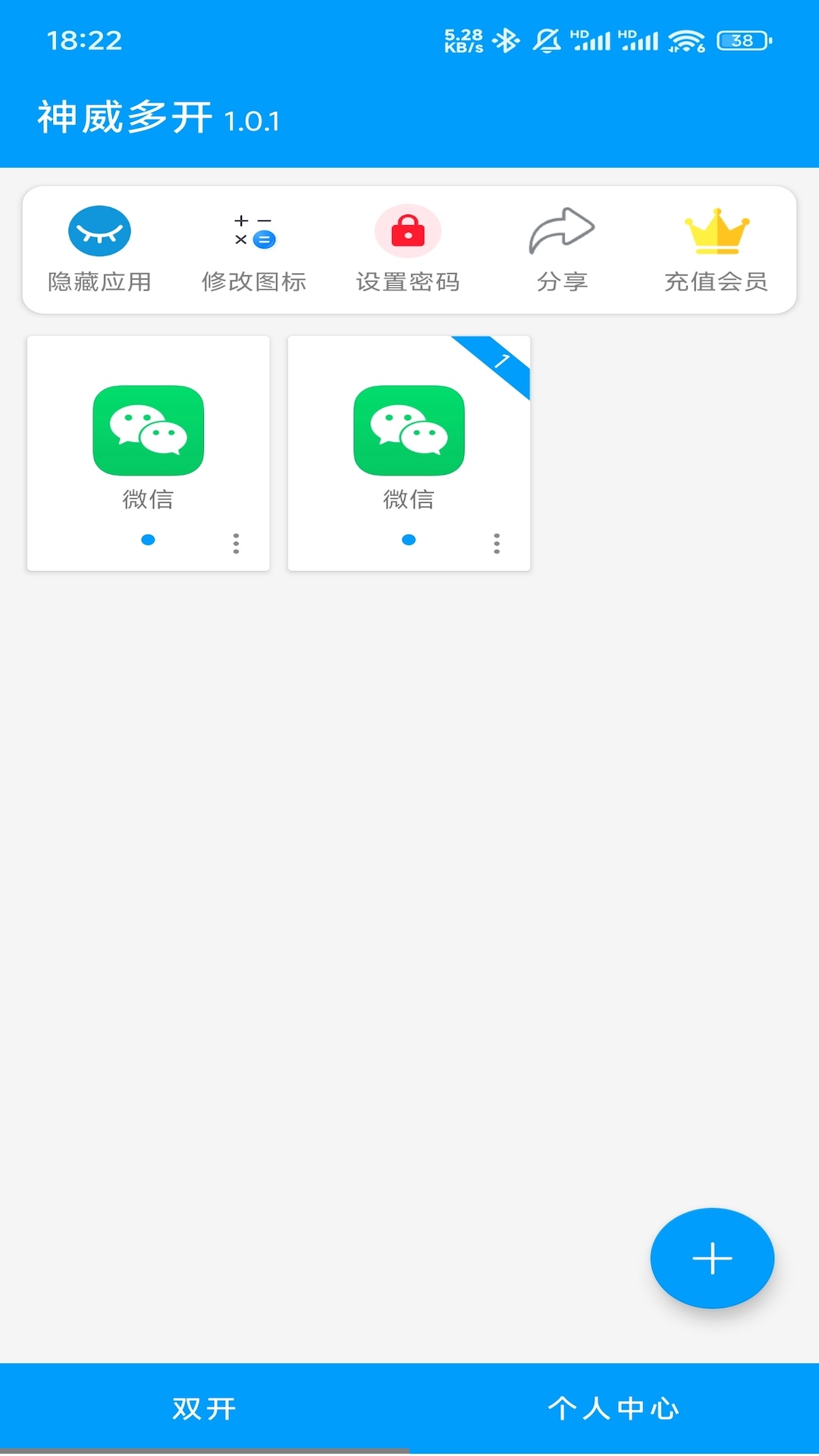Open the three-dot menu on second 微信 card
The width and height of the screenshot is (819, 1456).
click(x=497, y=543)
